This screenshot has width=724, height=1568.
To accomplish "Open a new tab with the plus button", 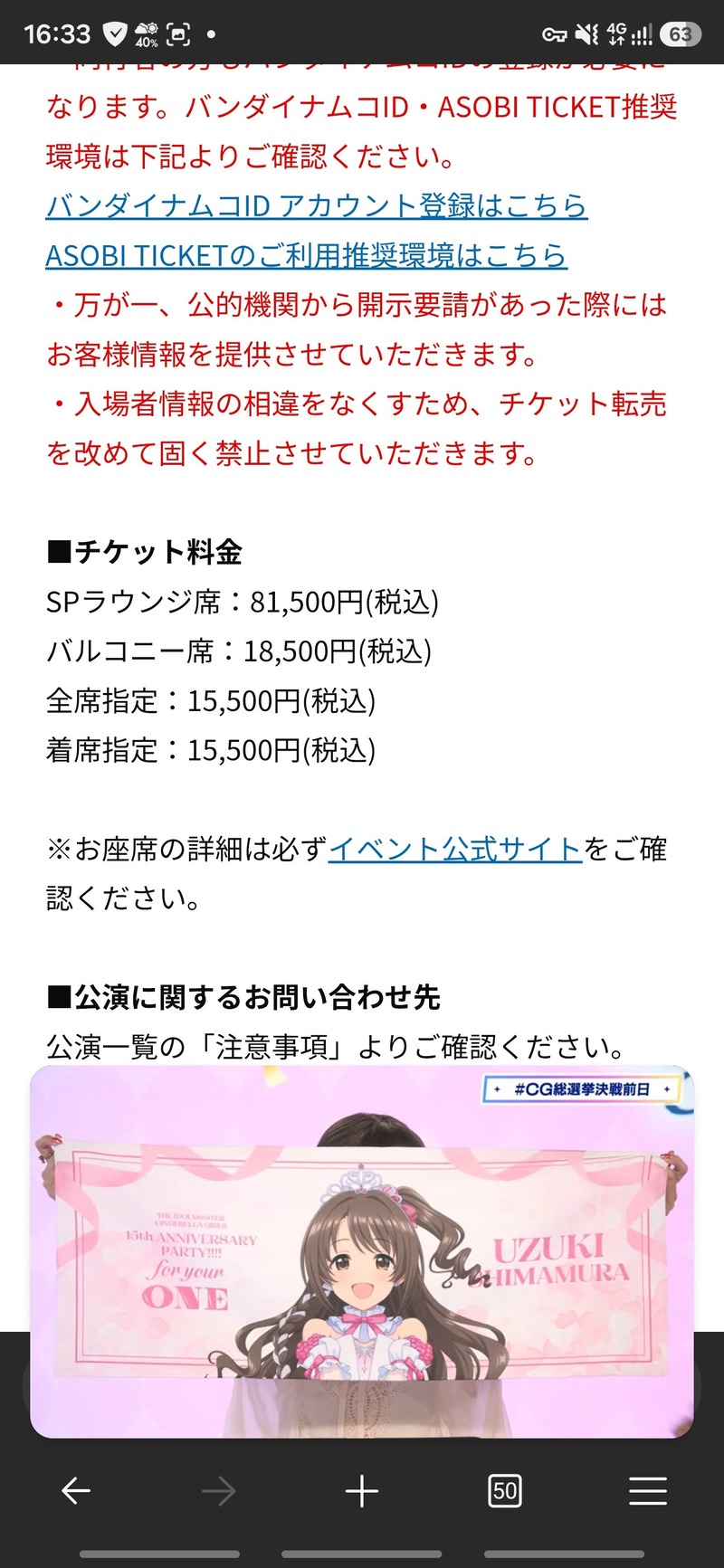I will 362,1490.
